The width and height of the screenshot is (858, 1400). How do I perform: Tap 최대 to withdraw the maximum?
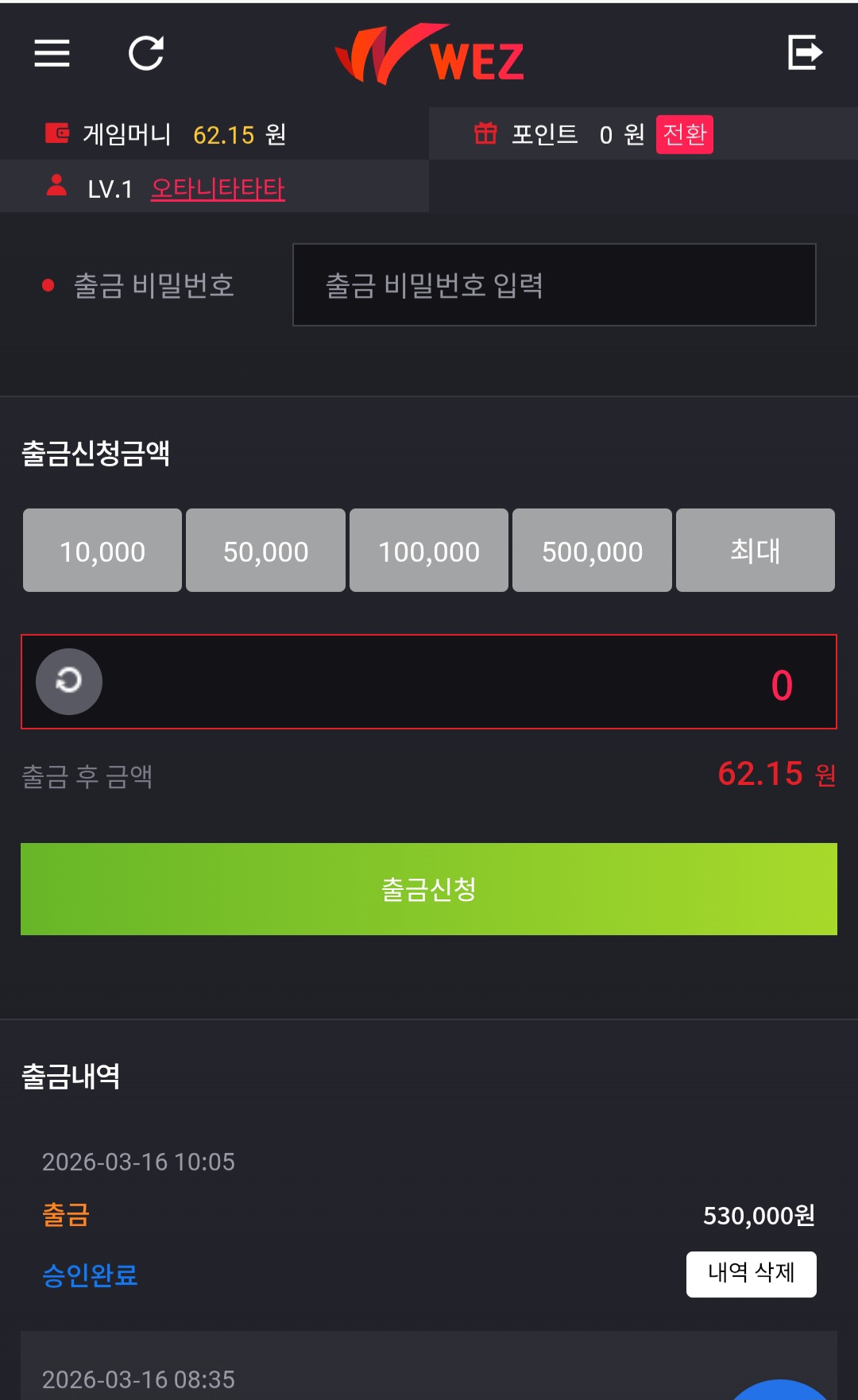click(755, 551)
